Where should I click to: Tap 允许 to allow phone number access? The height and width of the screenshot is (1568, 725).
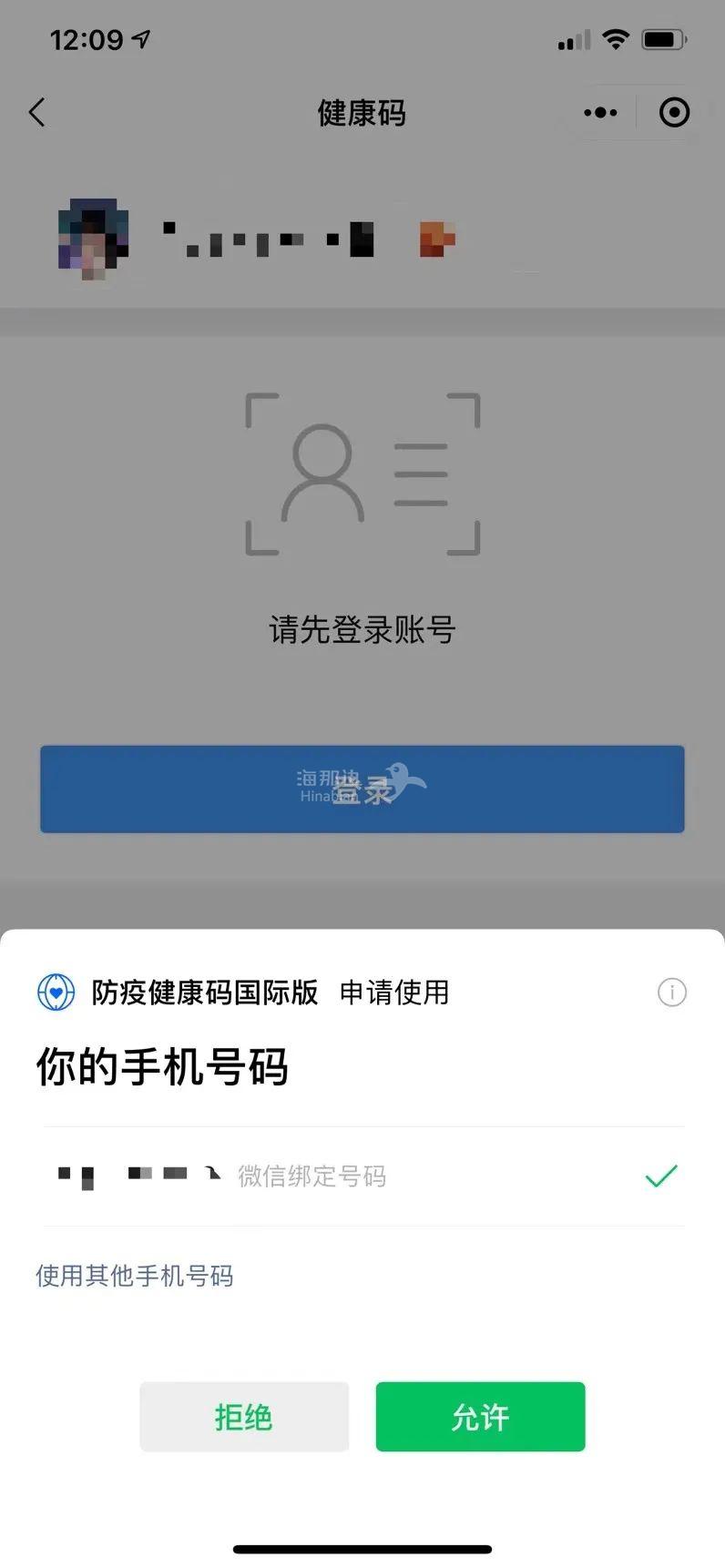(x=480, y=1416)
